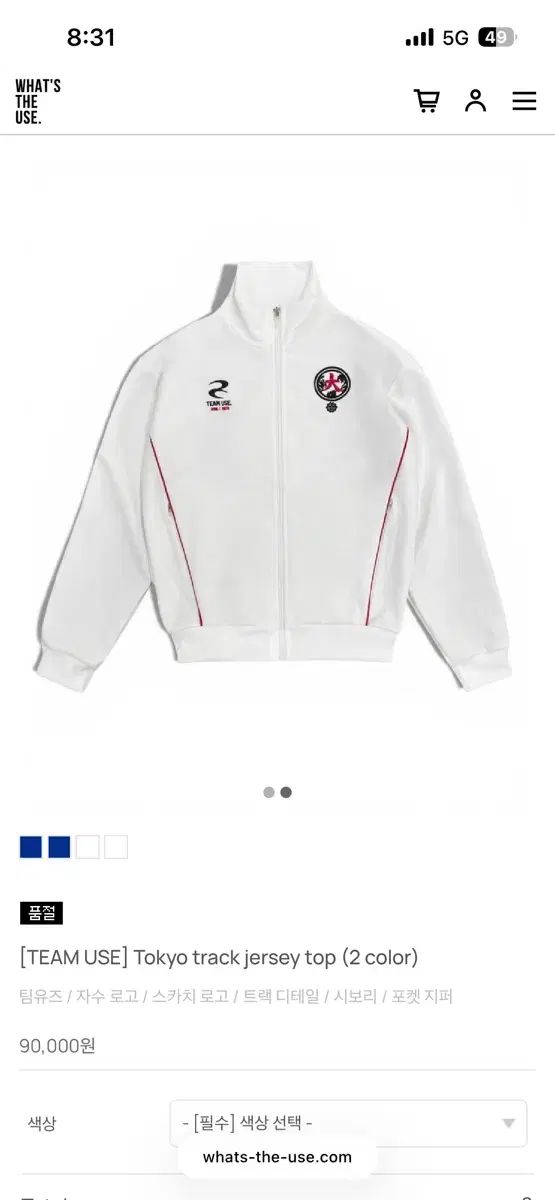Open the hamburger menu
This screenshot has width=555, height=1200.
[524, 101]
